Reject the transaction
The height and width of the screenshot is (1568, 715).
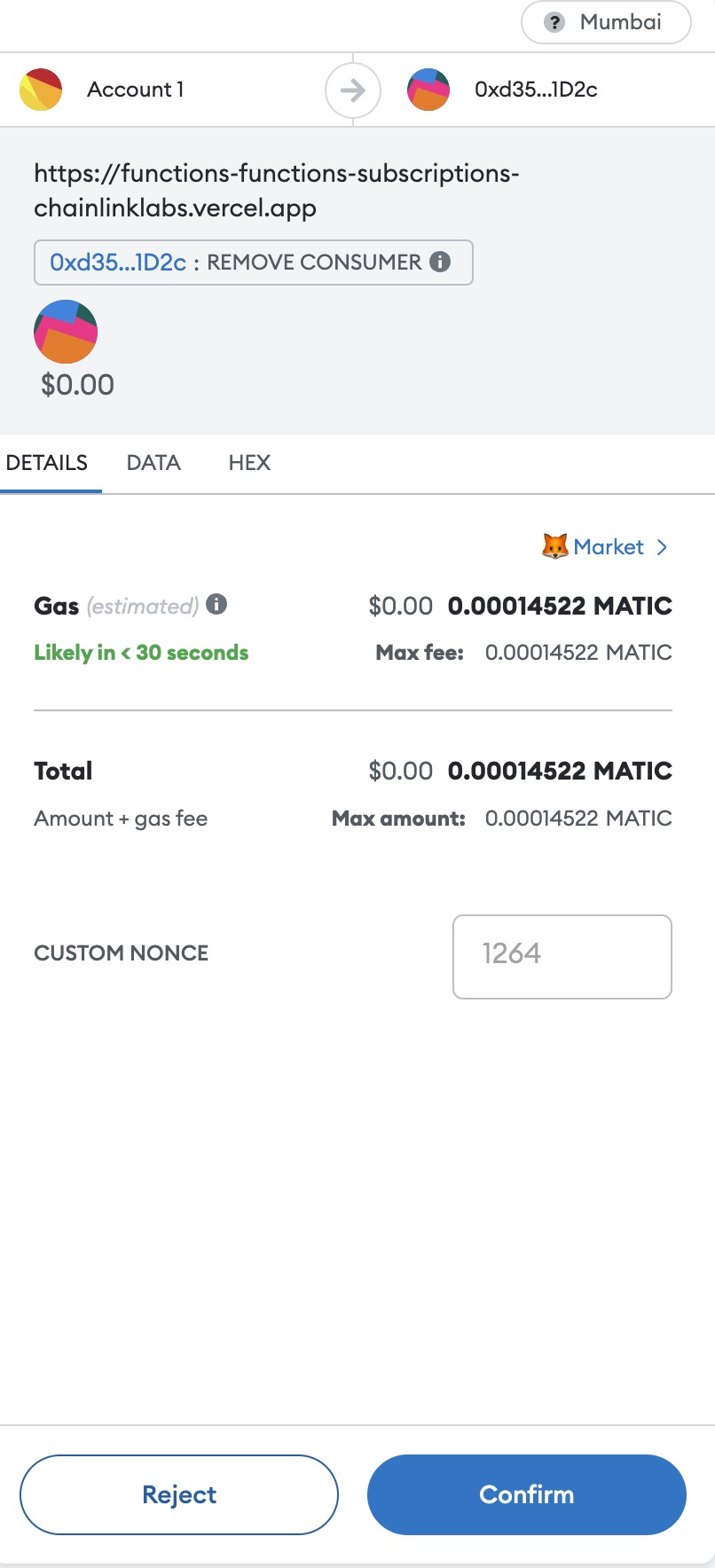coord(178,1494)
